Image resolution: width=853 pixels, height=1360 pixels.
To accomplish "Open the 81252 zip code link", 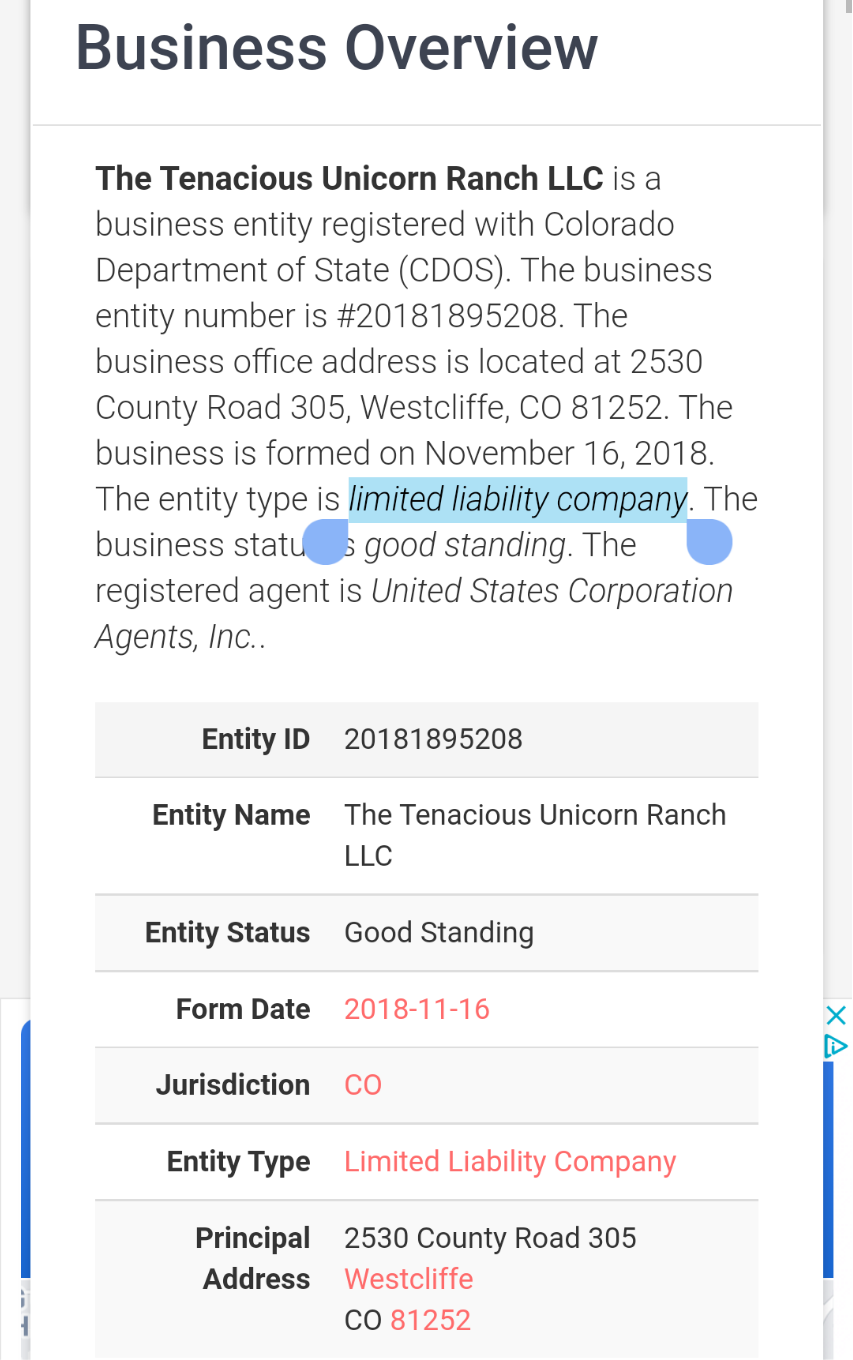I will pyautogui.click(x=430, y=1320).
